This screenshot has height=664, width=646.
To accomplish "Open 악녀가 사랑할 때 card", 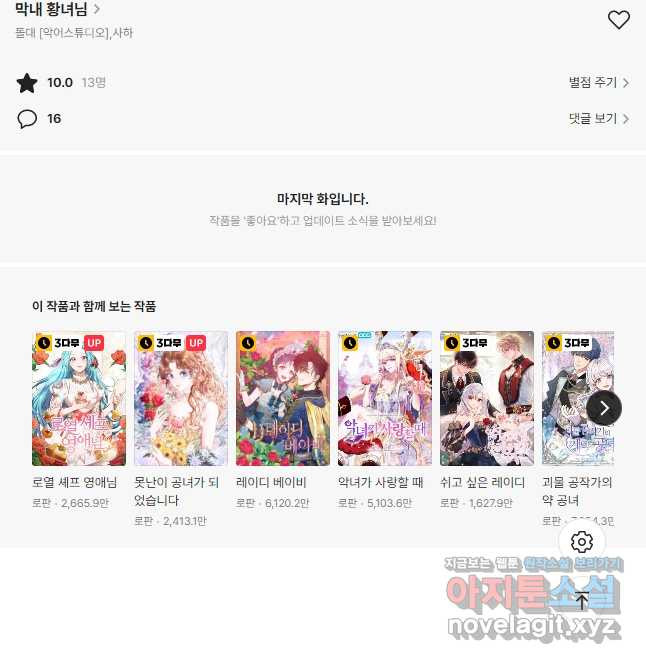I will (385, 398).
